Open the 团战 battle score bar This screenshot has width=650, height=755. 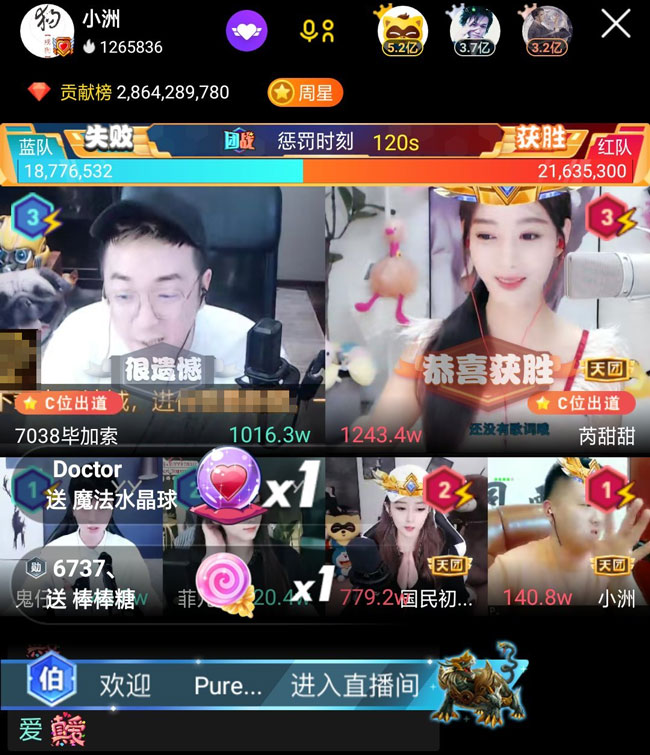(325, 156)
